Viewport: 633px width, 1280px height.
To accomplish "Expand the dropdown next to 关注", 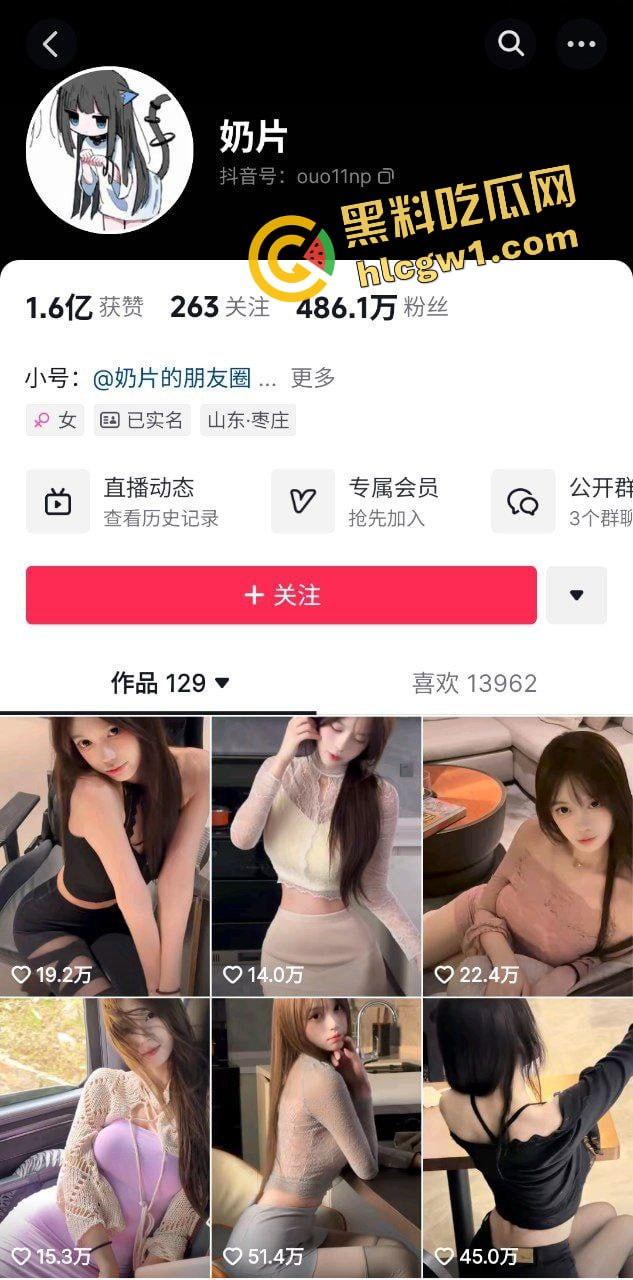I will 576,595.
